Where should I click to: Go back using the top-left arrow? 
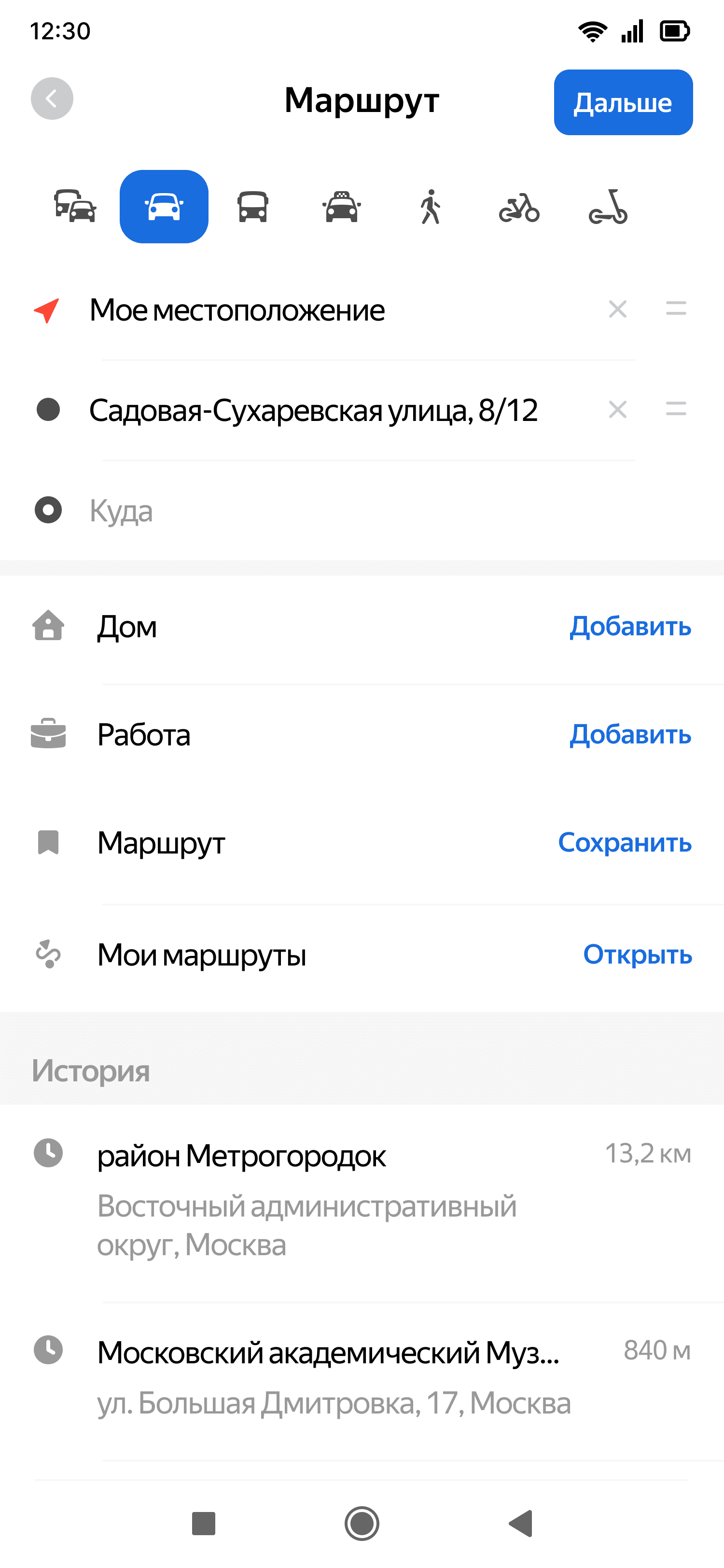52,98
